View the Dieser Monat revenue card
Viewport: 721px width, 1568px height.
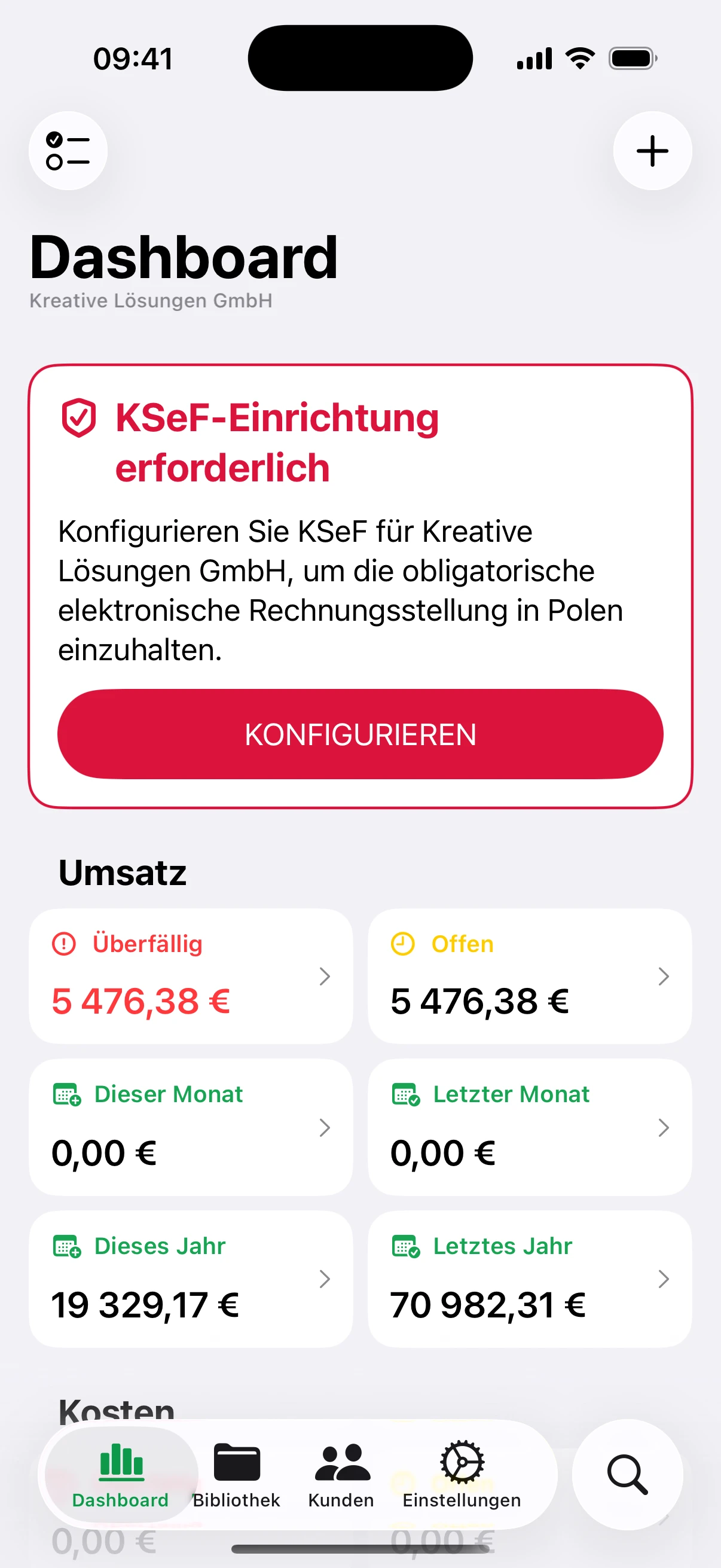tap(191, 1127)
